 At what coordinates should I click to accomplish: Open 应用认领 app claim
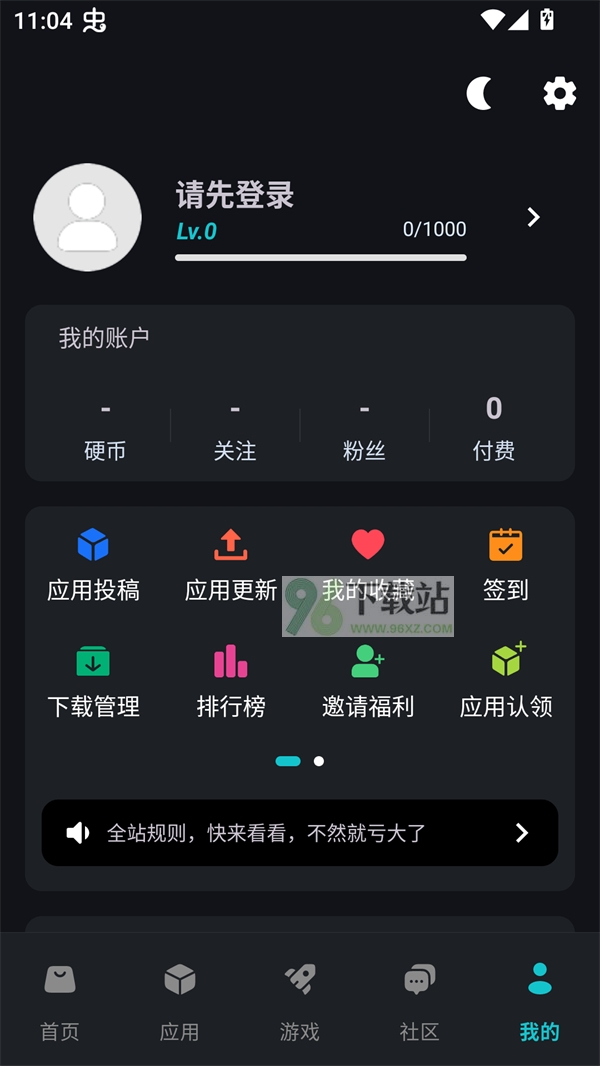pyautogui.click(x=506, y=682)
